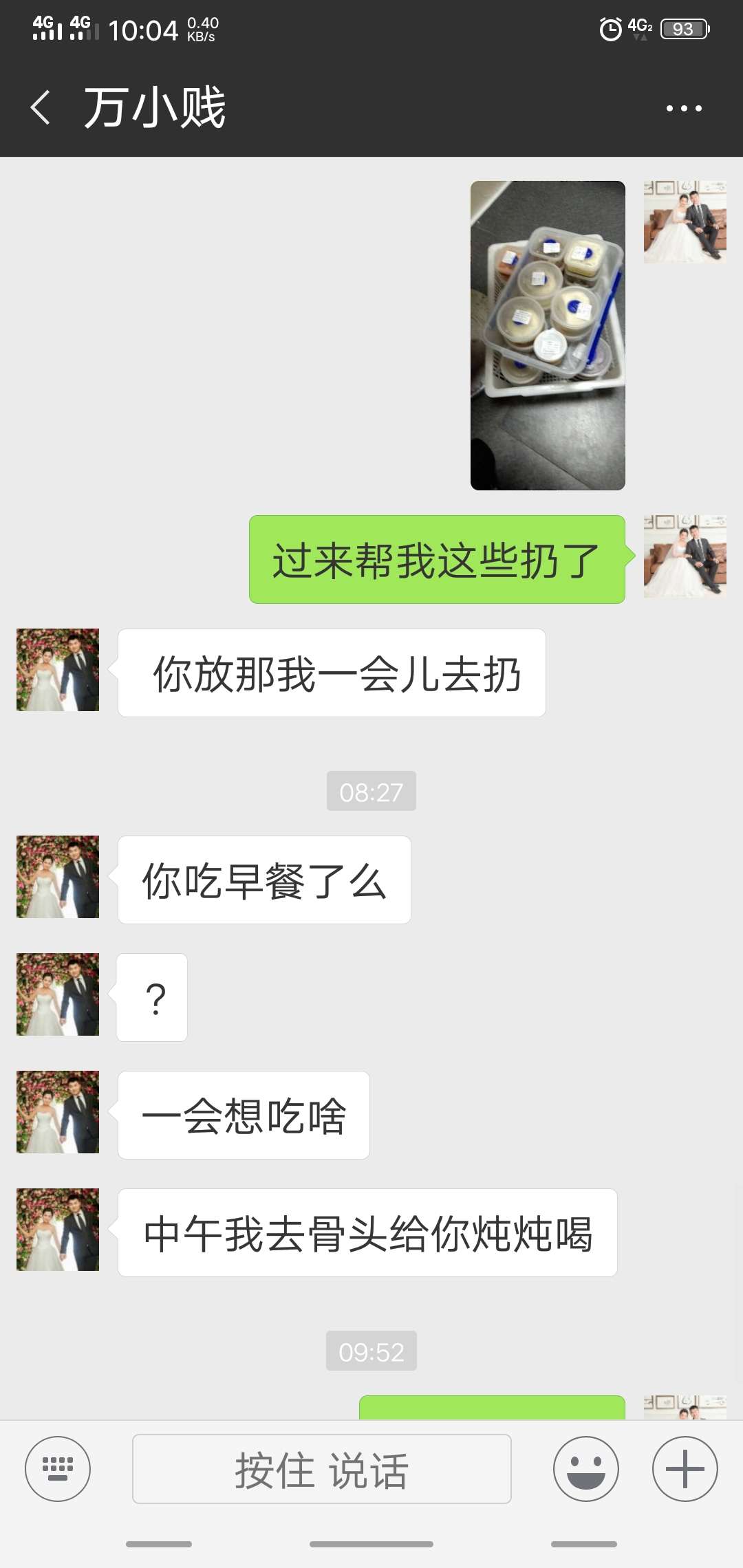The width and height of the screenshot is (743, 1568).
Task: Select the question mark message bubble
Action: [x=151, y=997]
